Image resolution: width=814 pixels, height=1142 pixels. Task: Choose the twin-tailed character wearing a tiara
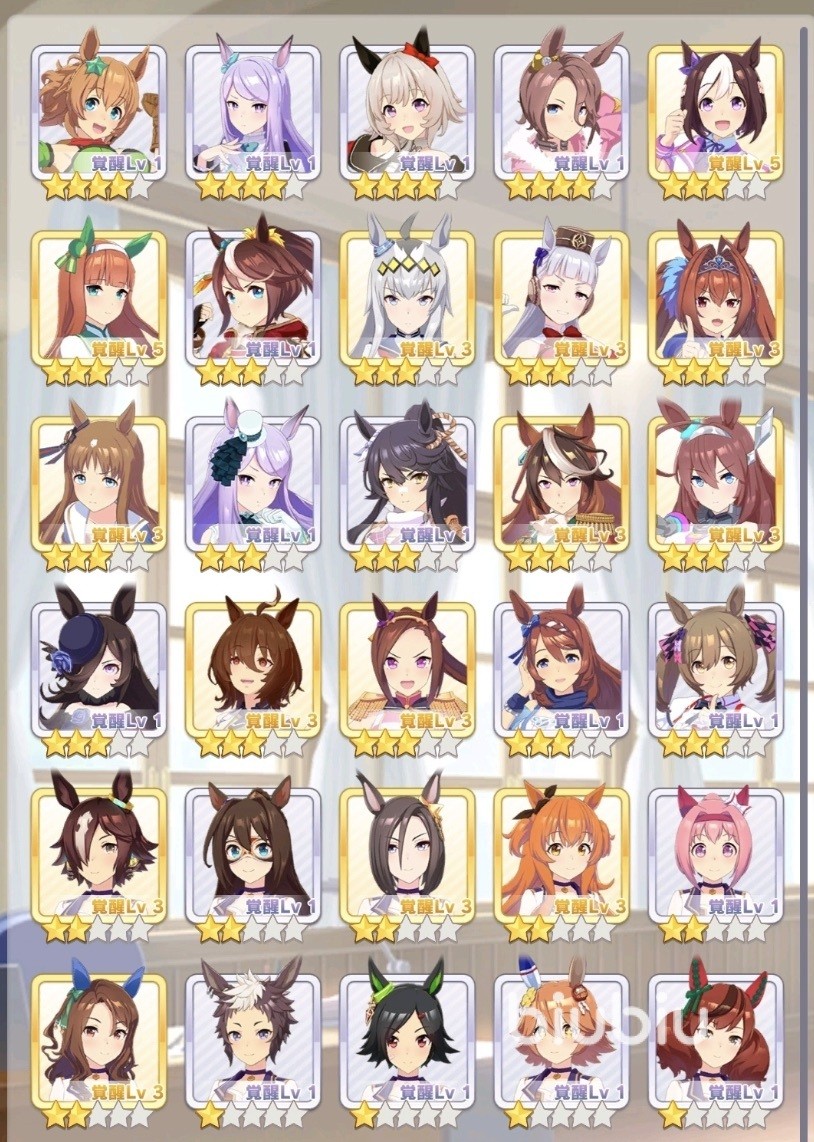coord(716,298)
